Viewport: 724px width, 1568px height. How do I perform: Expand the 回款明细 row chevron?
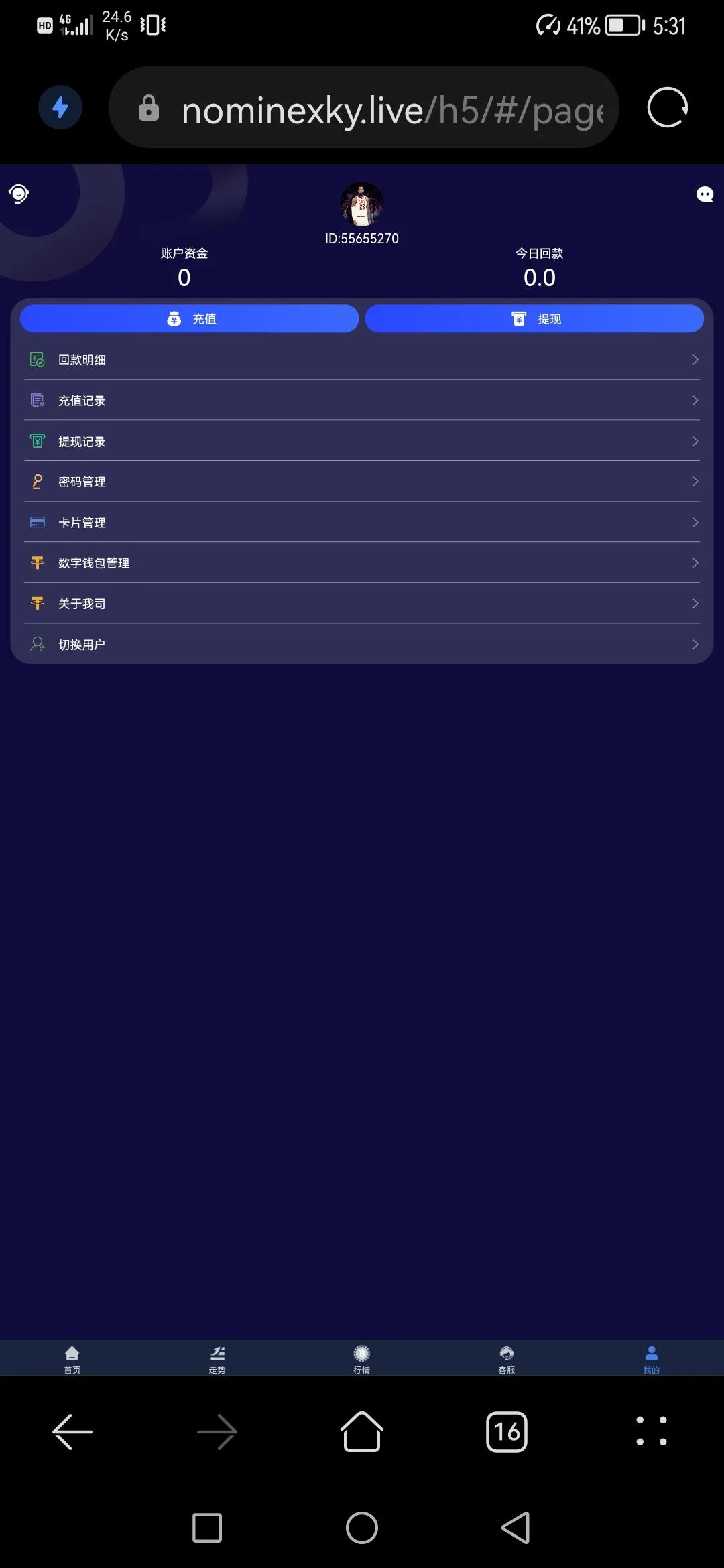pyautogui.click(x=694, y=360)
